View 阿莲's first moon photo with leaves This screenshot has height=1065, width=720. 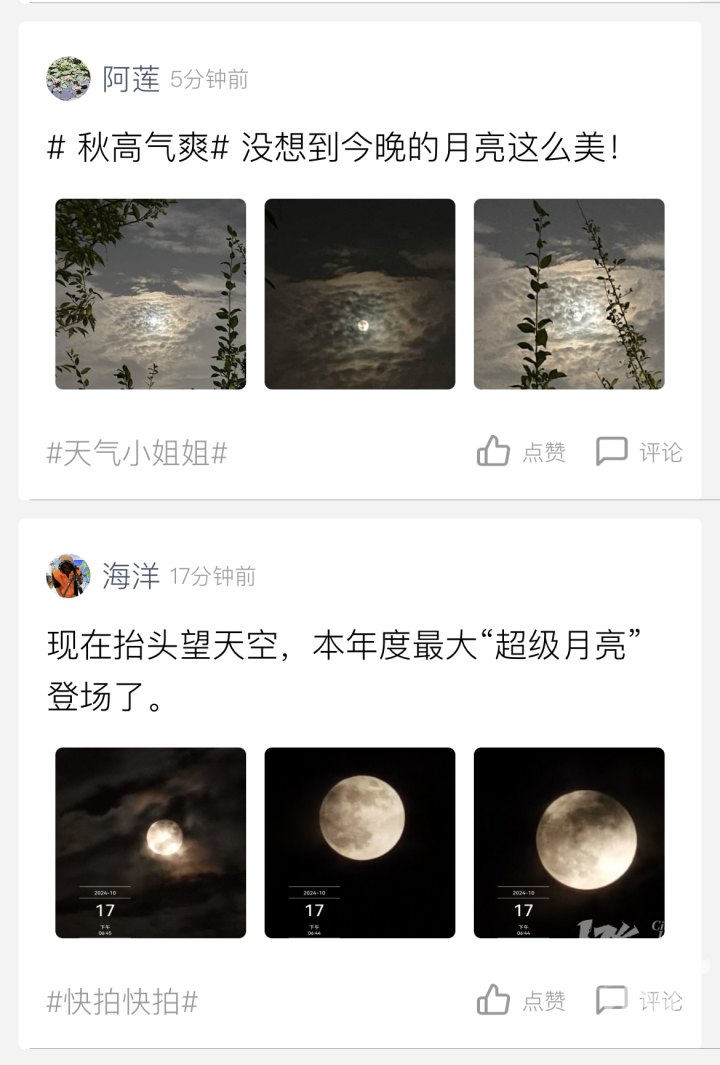tap(150, 294)
